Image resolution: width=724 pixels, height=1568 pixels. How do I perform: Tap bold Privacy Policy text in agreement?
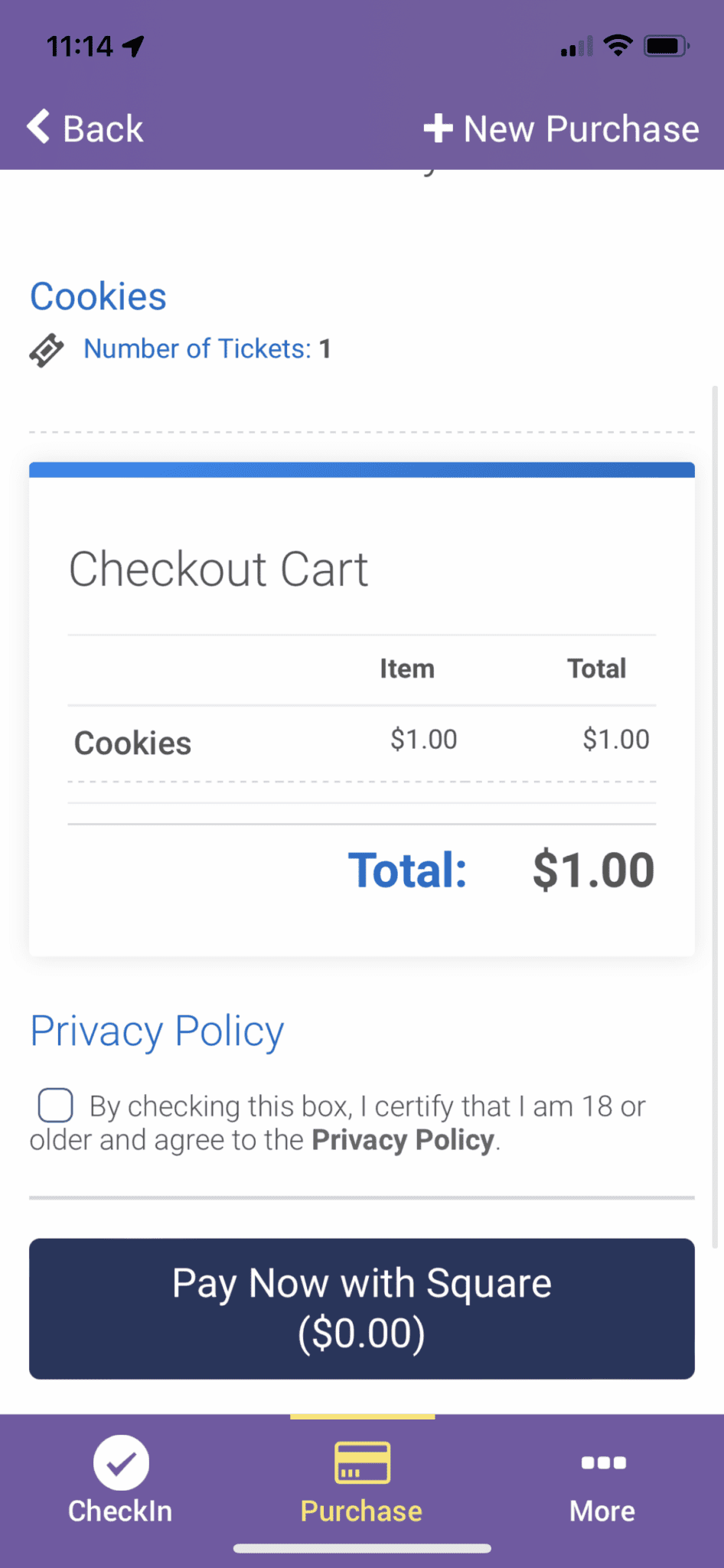(x=402, y=1140)
